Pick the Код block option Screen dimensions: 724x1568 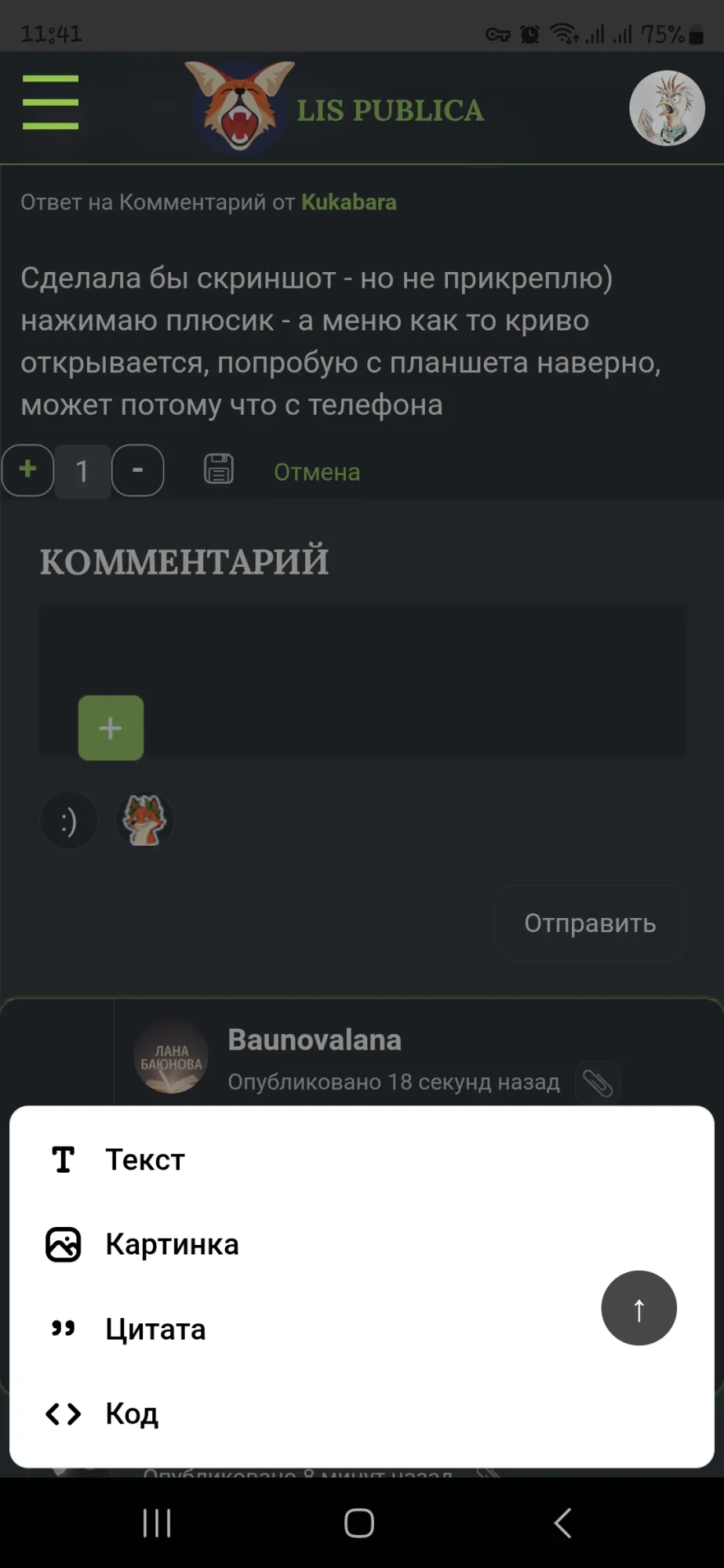coord(132,1414)
